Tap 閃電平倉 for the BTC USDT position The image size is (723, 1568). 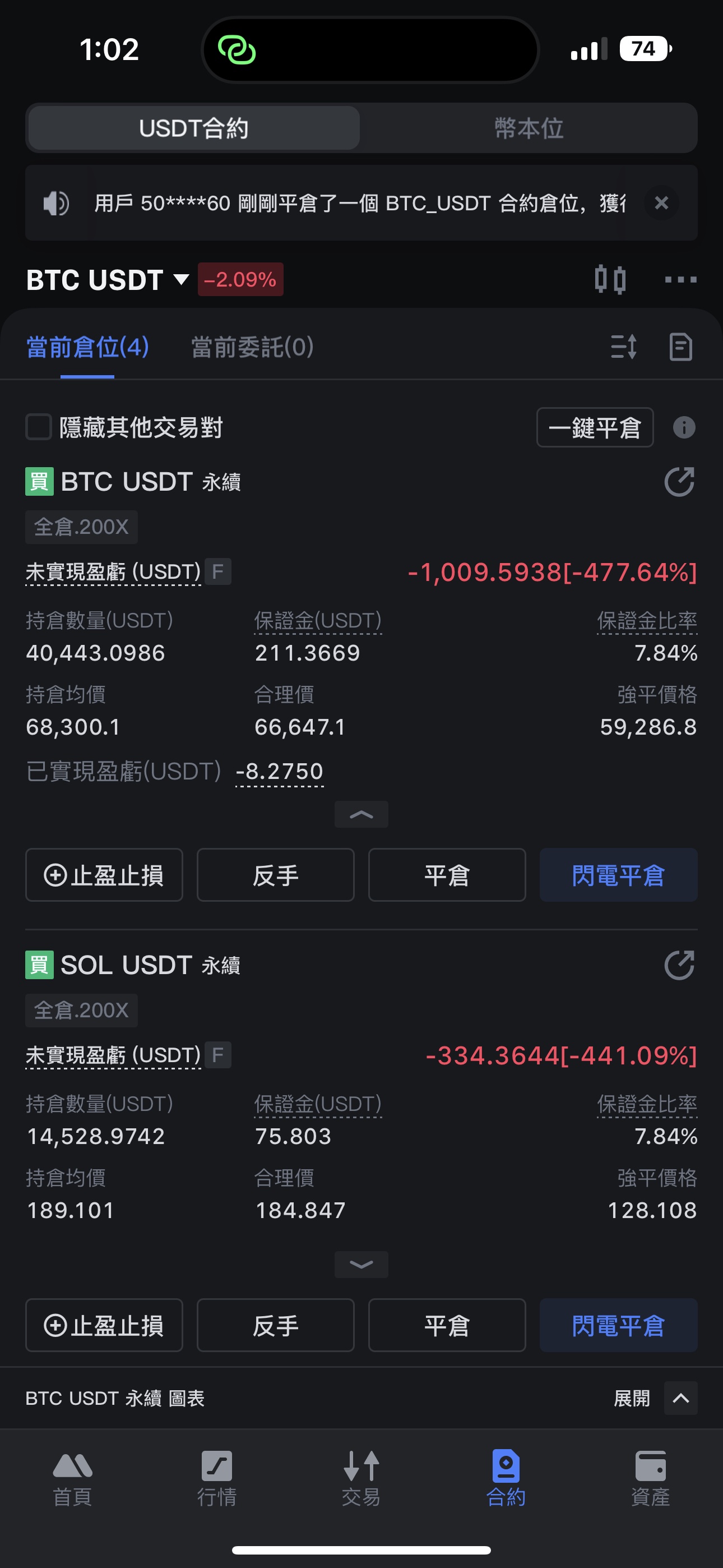(618, 875)
